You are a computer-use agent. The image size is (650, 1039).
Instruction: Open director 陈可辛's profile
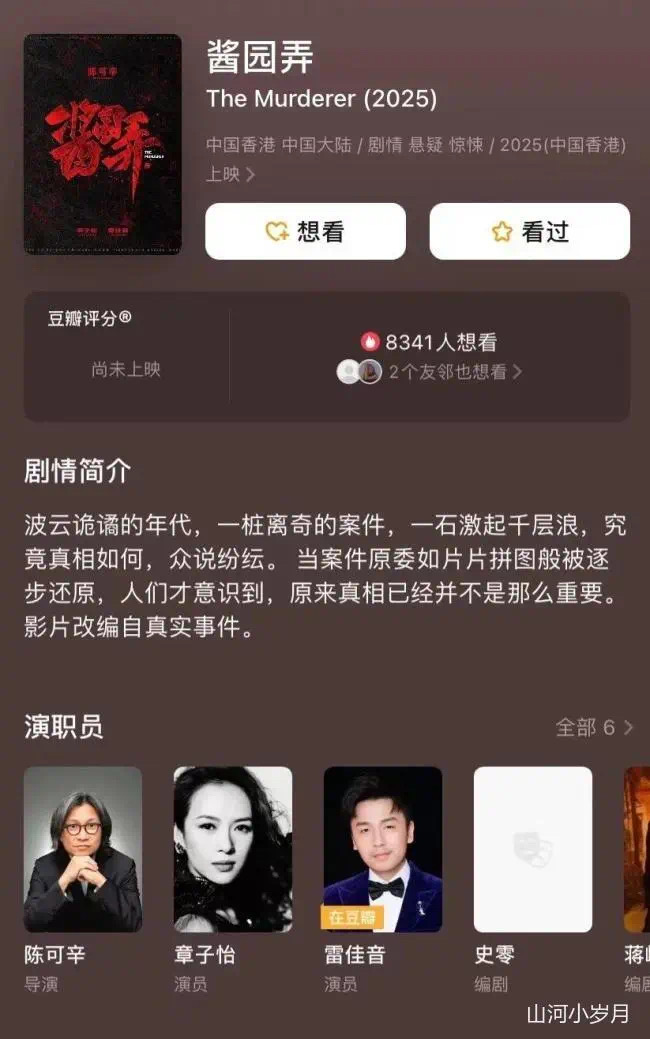pos(83,849)
